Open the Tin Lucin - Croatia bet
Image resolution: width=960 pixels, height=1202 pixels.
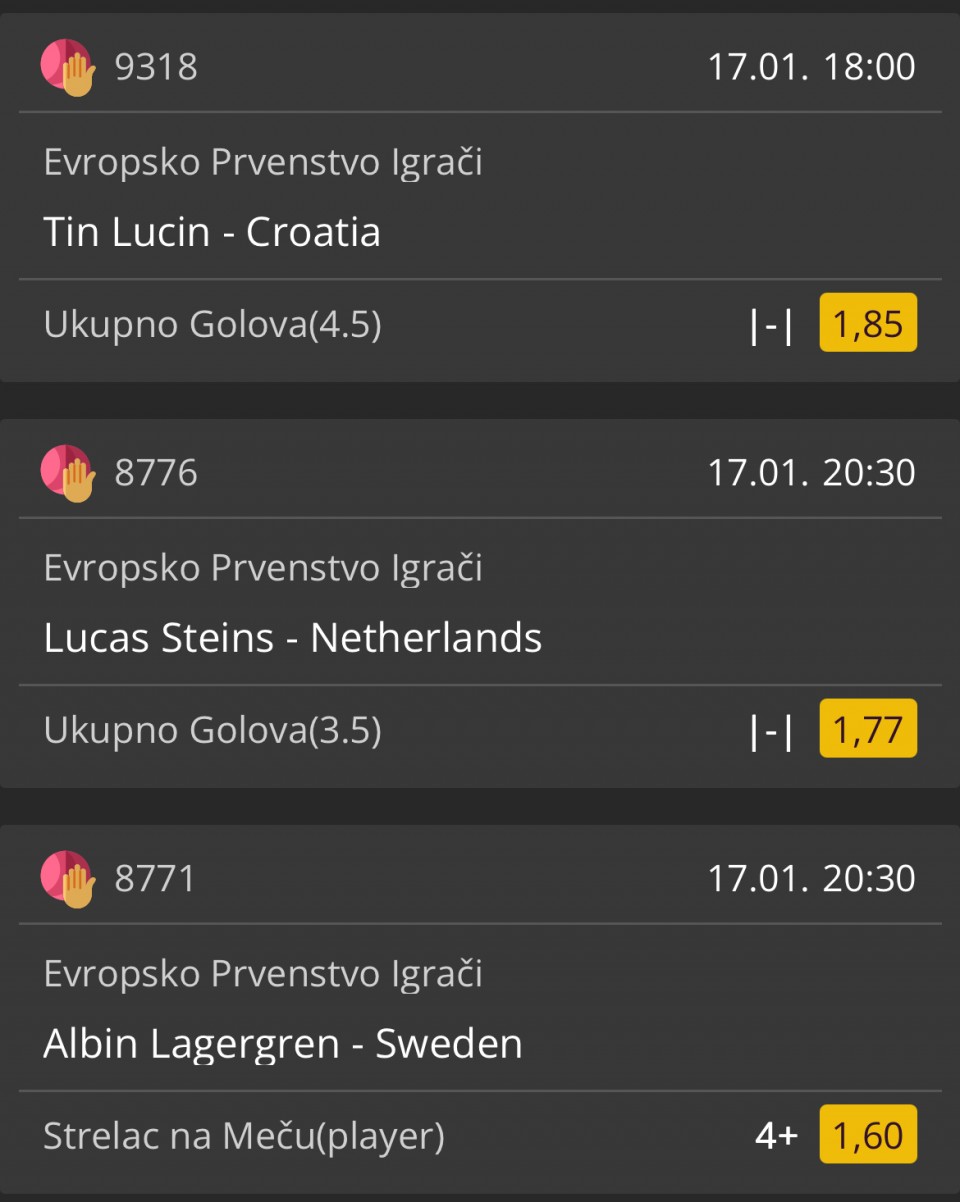(x=212, y=232)
